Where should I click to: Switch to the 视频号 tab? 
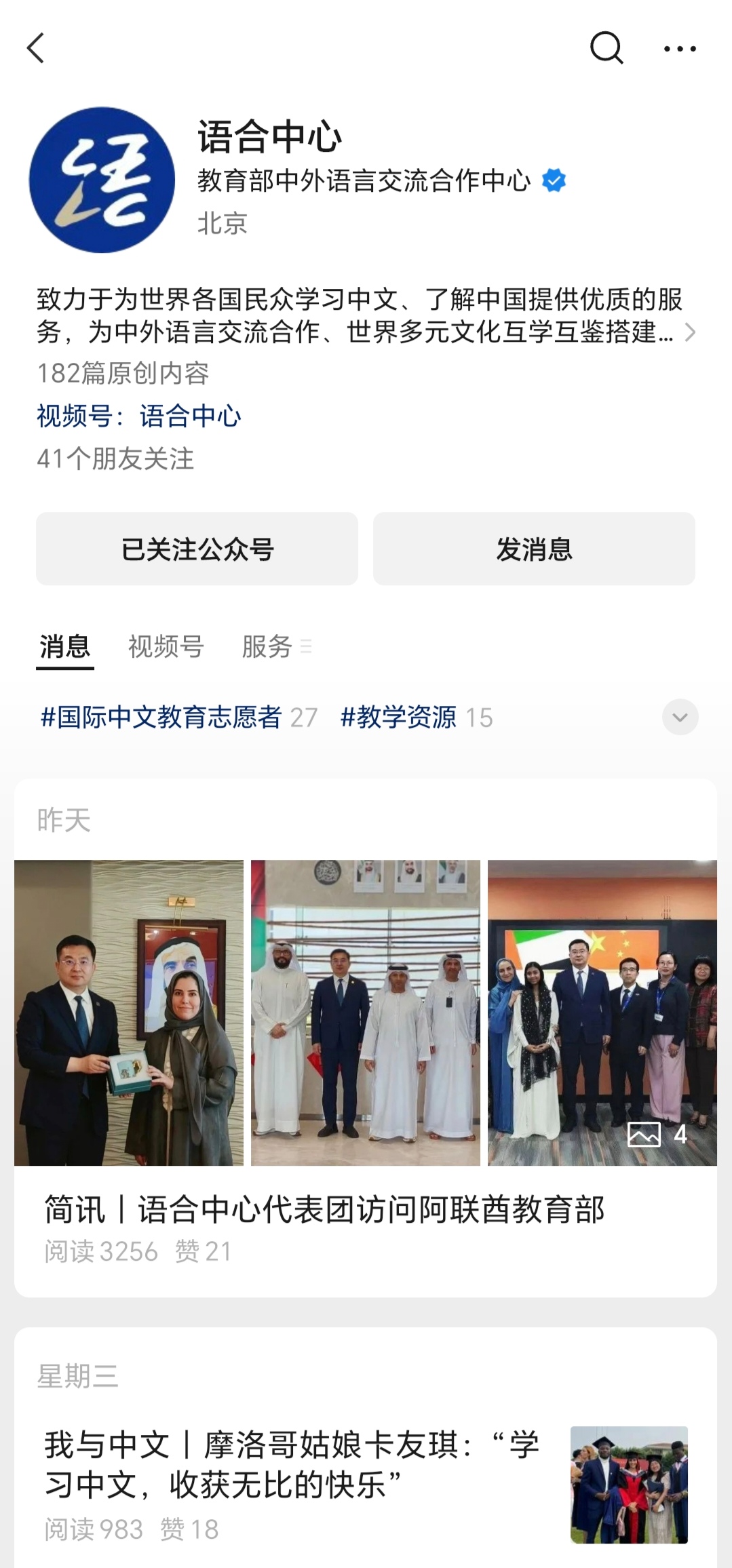166,646
